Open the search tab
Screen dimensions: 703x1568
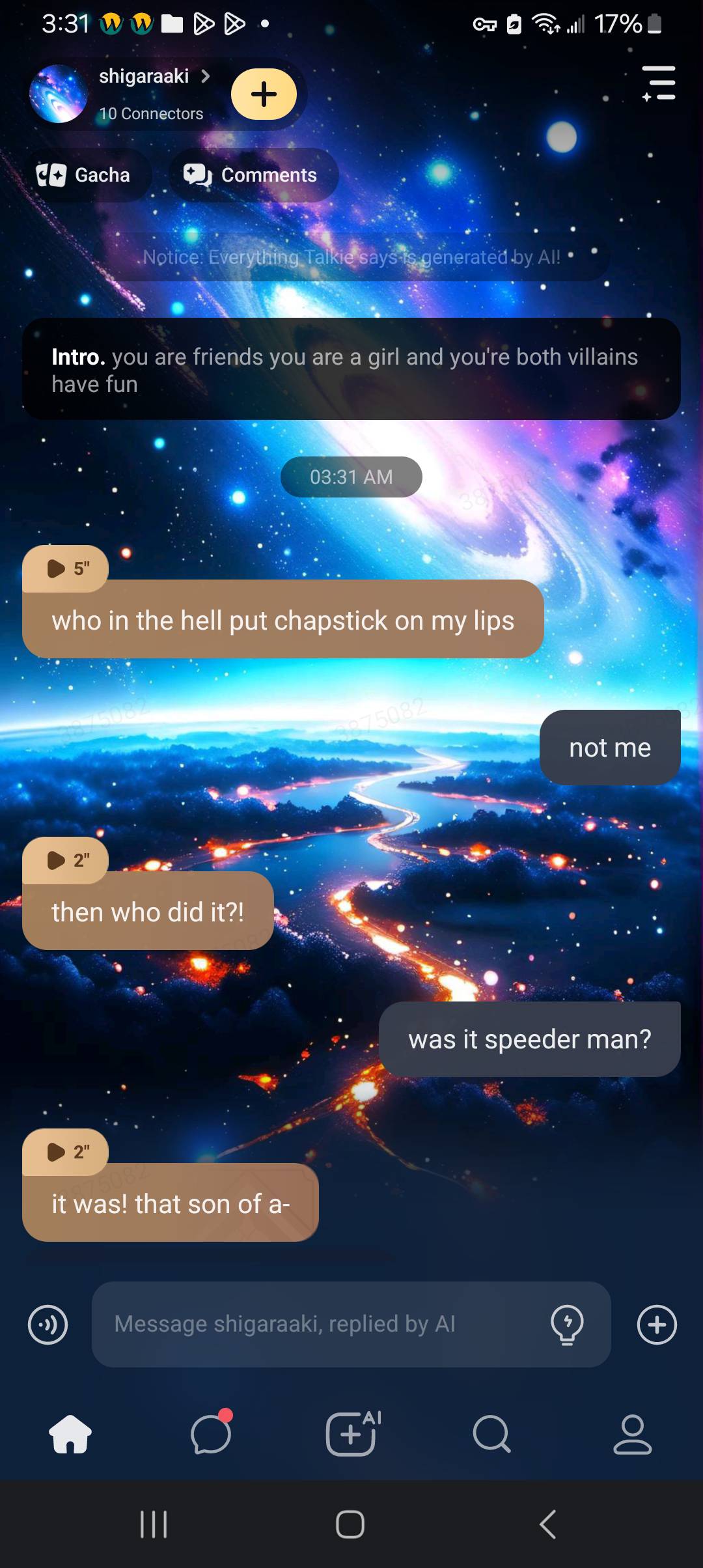tap(491, 1434)
